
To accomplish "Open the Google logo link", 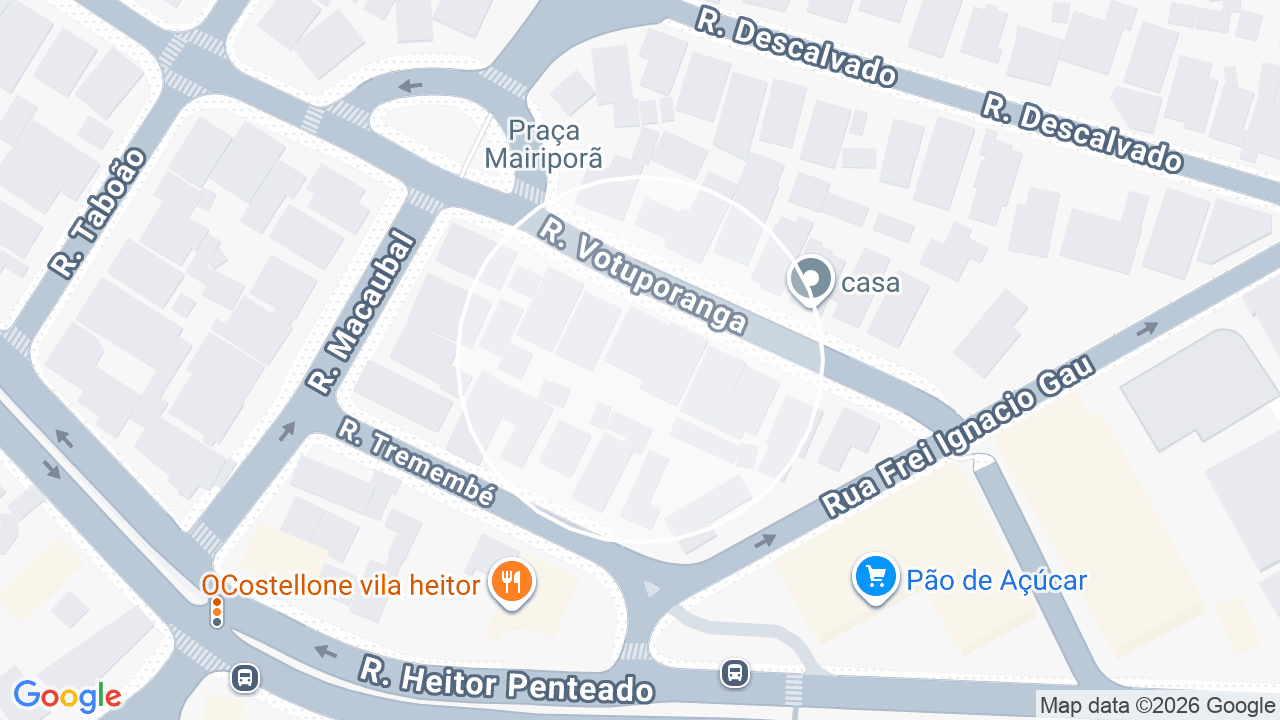I will [x=67, y=696].
